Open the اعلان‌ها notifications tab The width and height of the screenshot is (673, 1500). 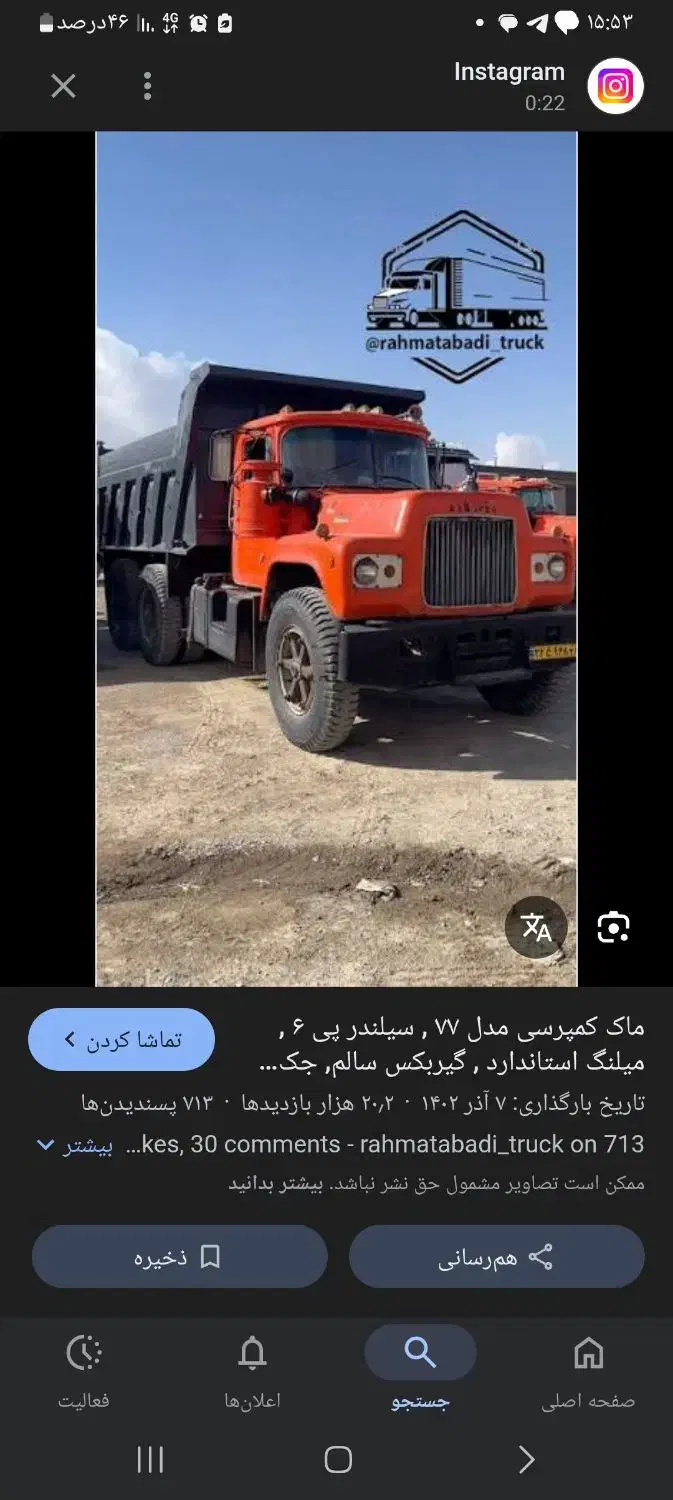[x=252, y=1370]
